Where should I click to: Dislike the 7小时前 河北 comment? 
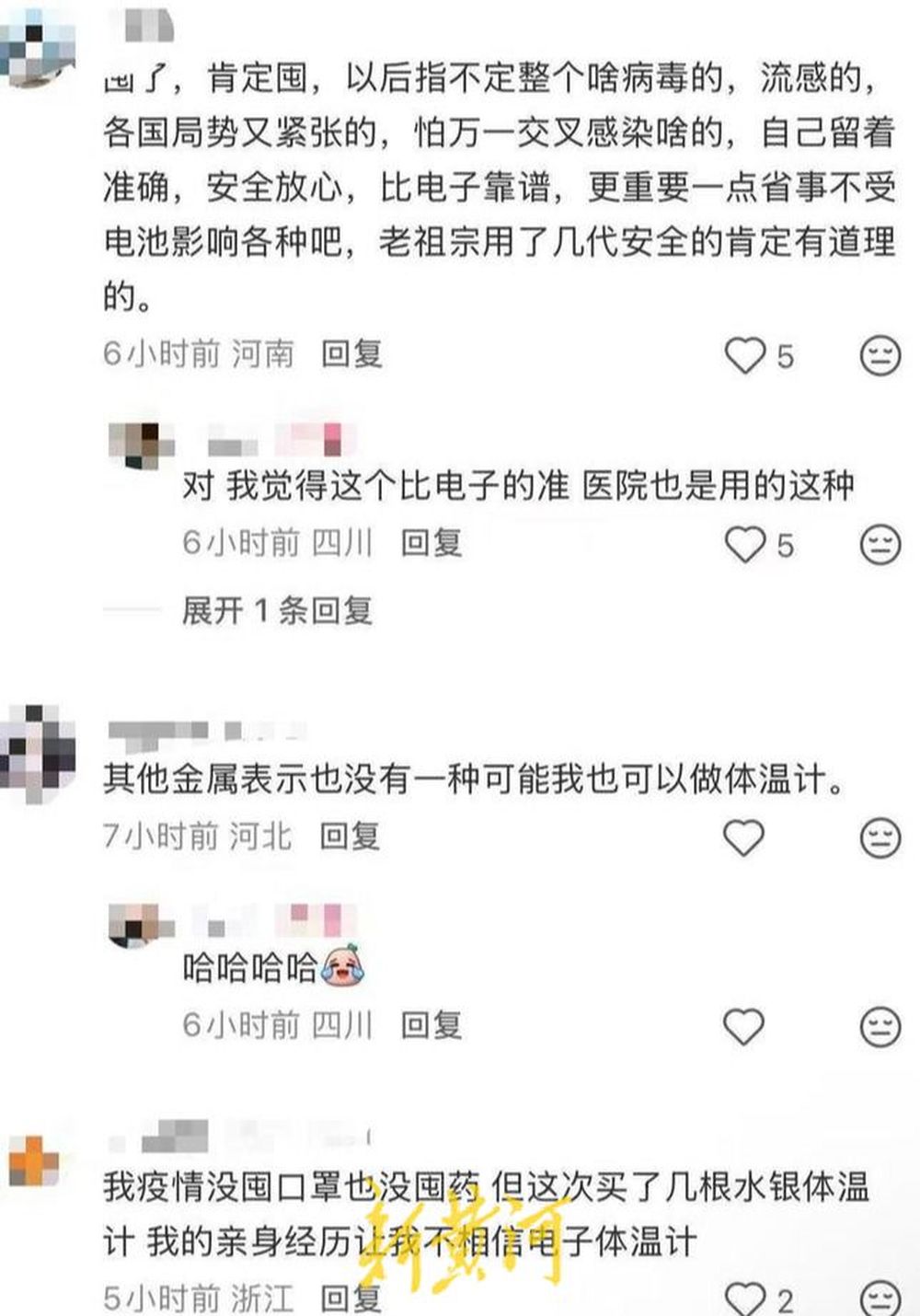click(879, 837)
